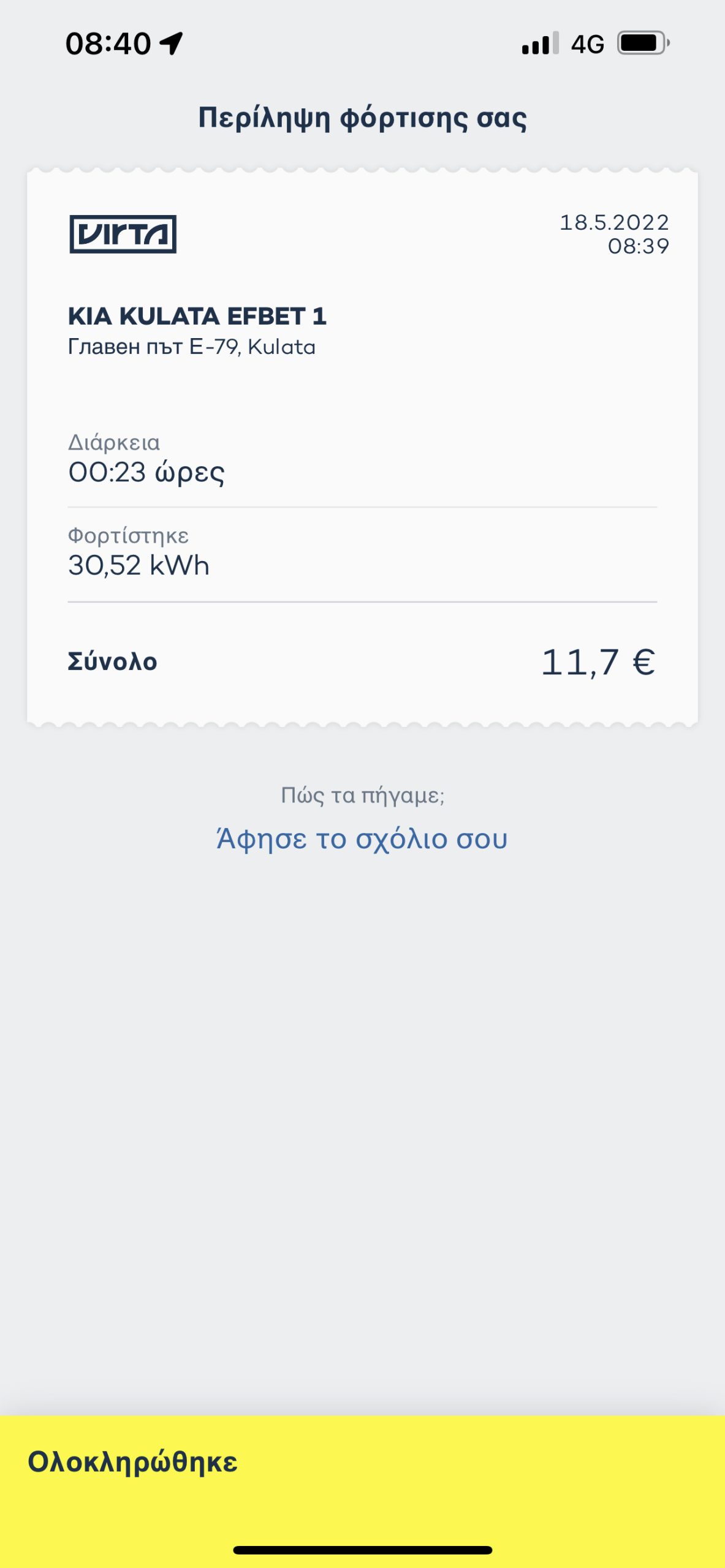Tap the yellow Ολοκληρώθηκε button

pyautogui.click(x=362, y=1491)
